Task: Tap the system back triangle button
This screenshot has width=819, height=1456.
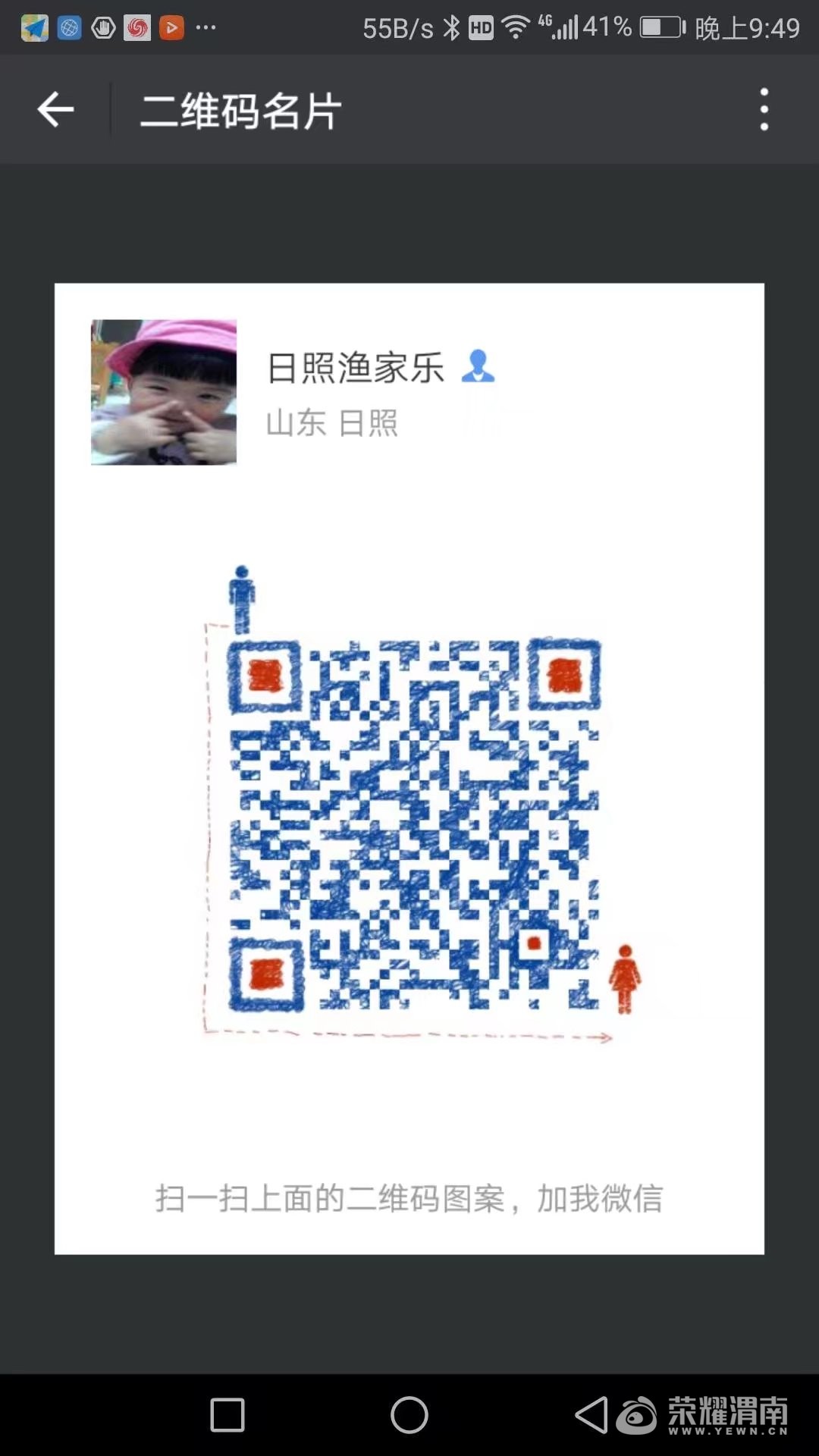Action: click(x=591, y=1415)
